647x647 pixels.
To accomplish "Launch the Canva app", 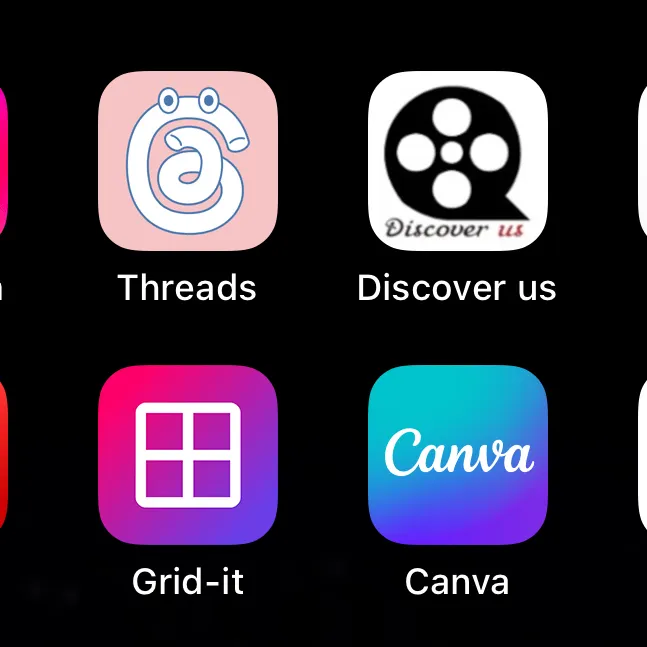I will tap(457, 454).
